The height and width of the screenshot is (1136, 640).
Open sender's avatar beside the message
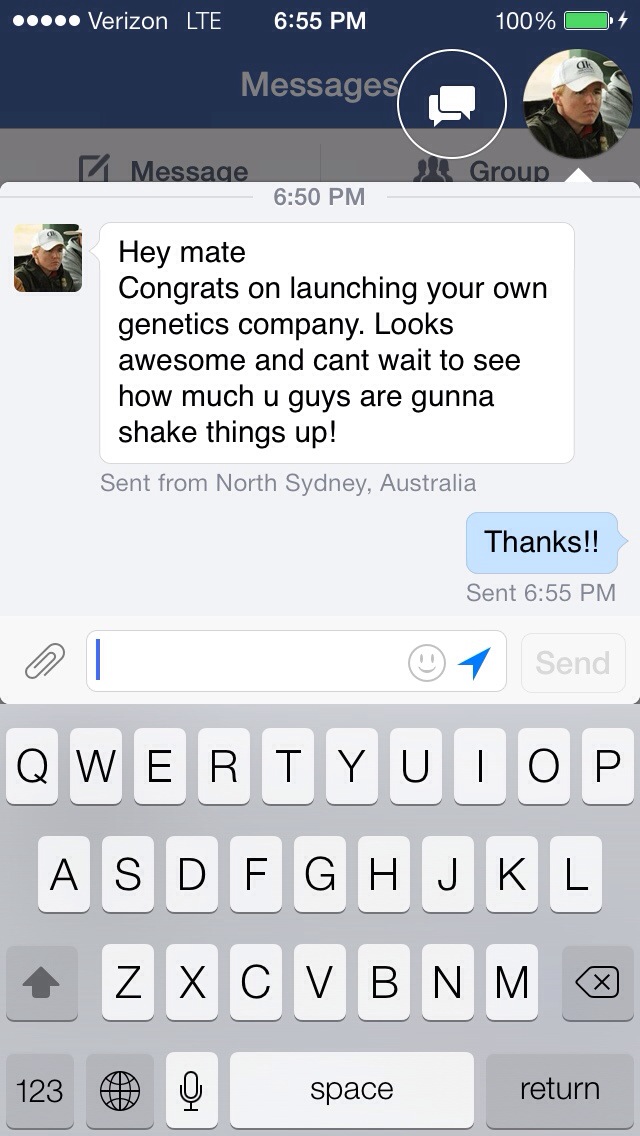click(x=47, y=258)
